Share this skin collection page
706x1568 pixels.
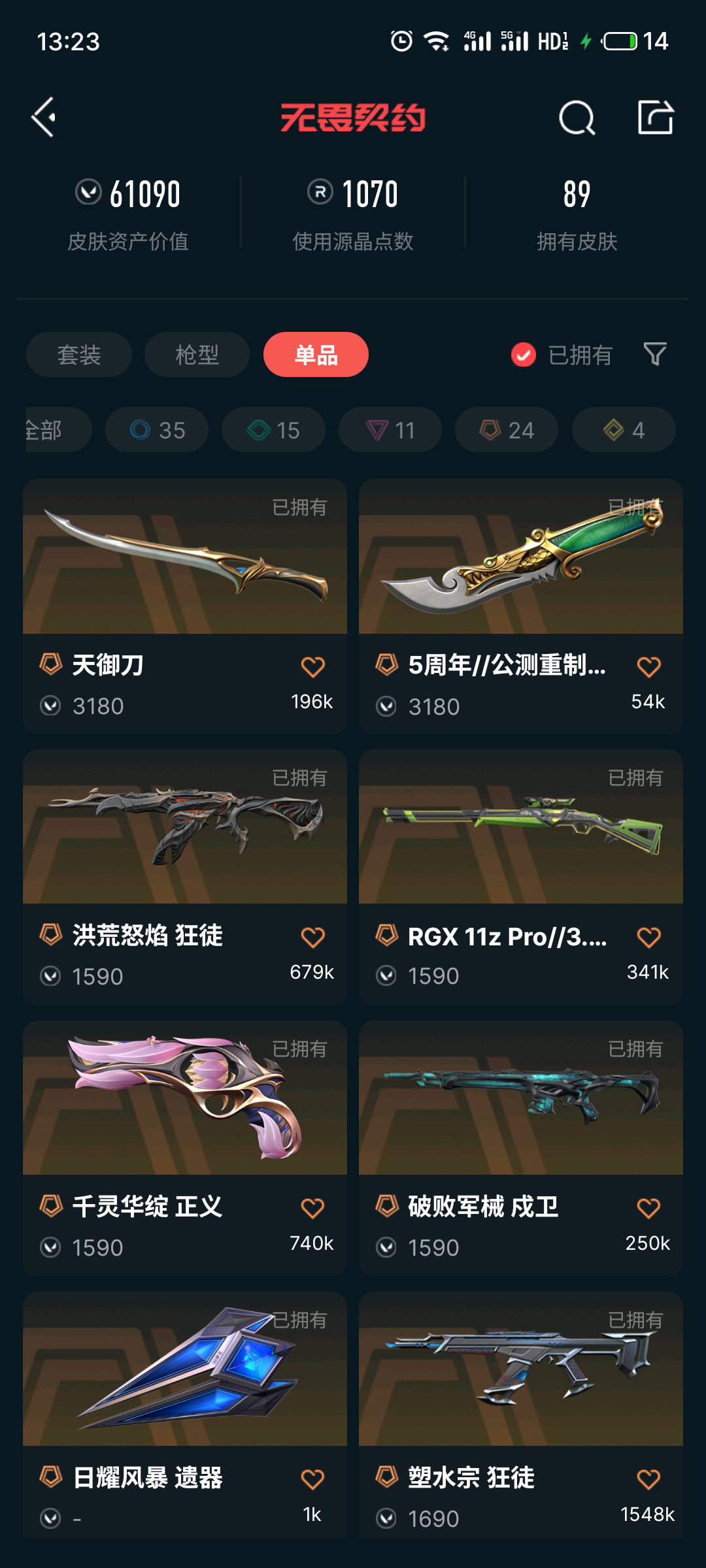point(656,118)
